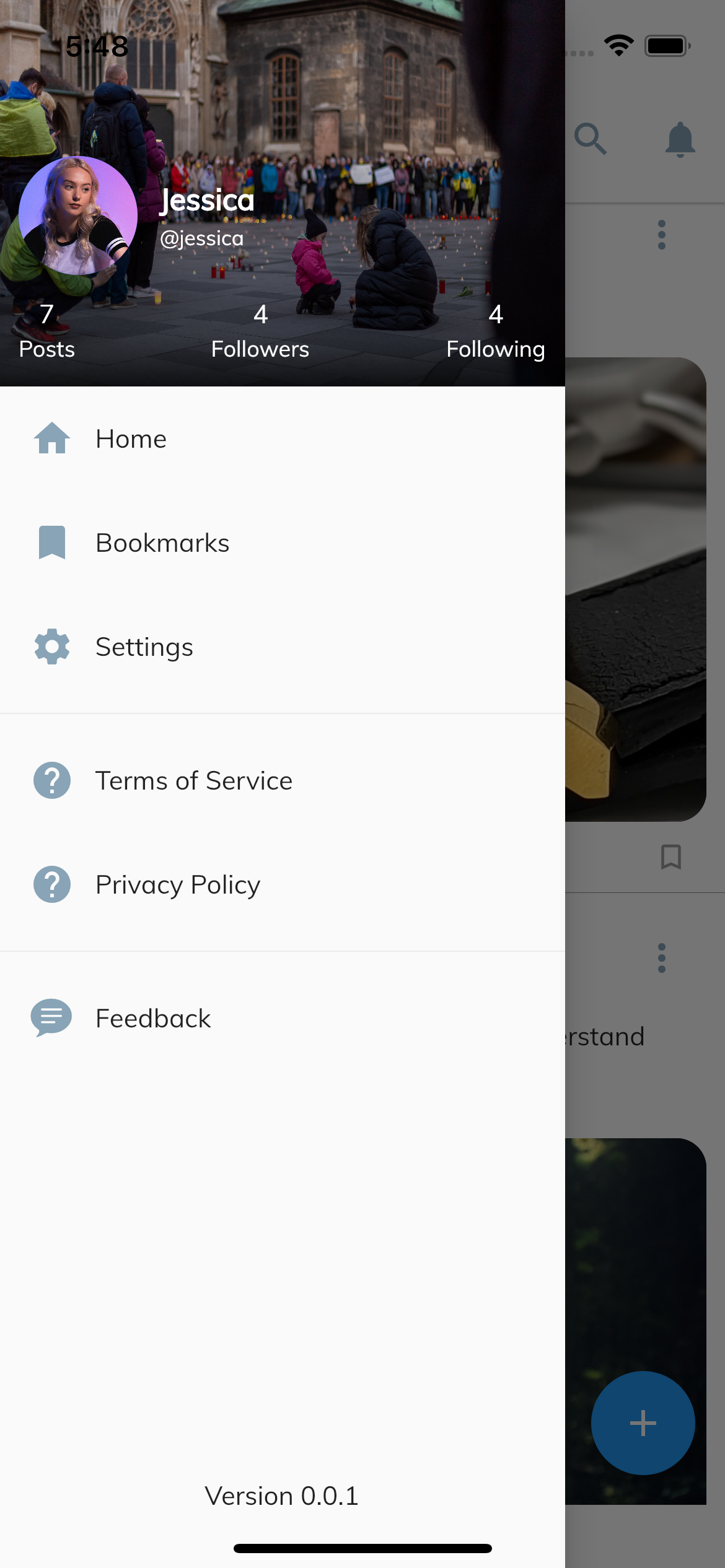Tap Jessica's profile avatar
Screen dimensions: 725x1568
pyautogui.click(x=78, y=216)
